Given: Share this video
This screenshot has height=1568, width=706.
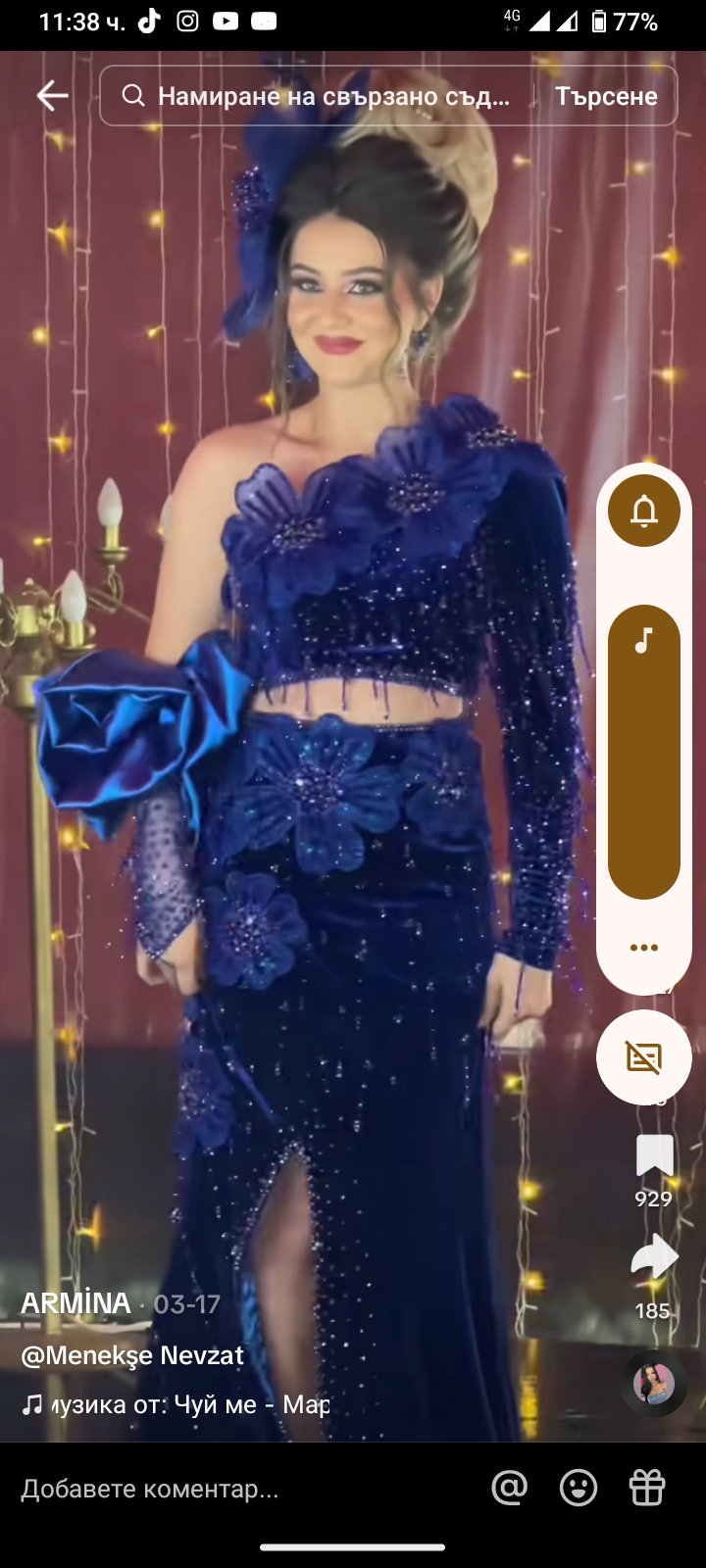Looking at the screenshot, I should (x=654, y=1258).
